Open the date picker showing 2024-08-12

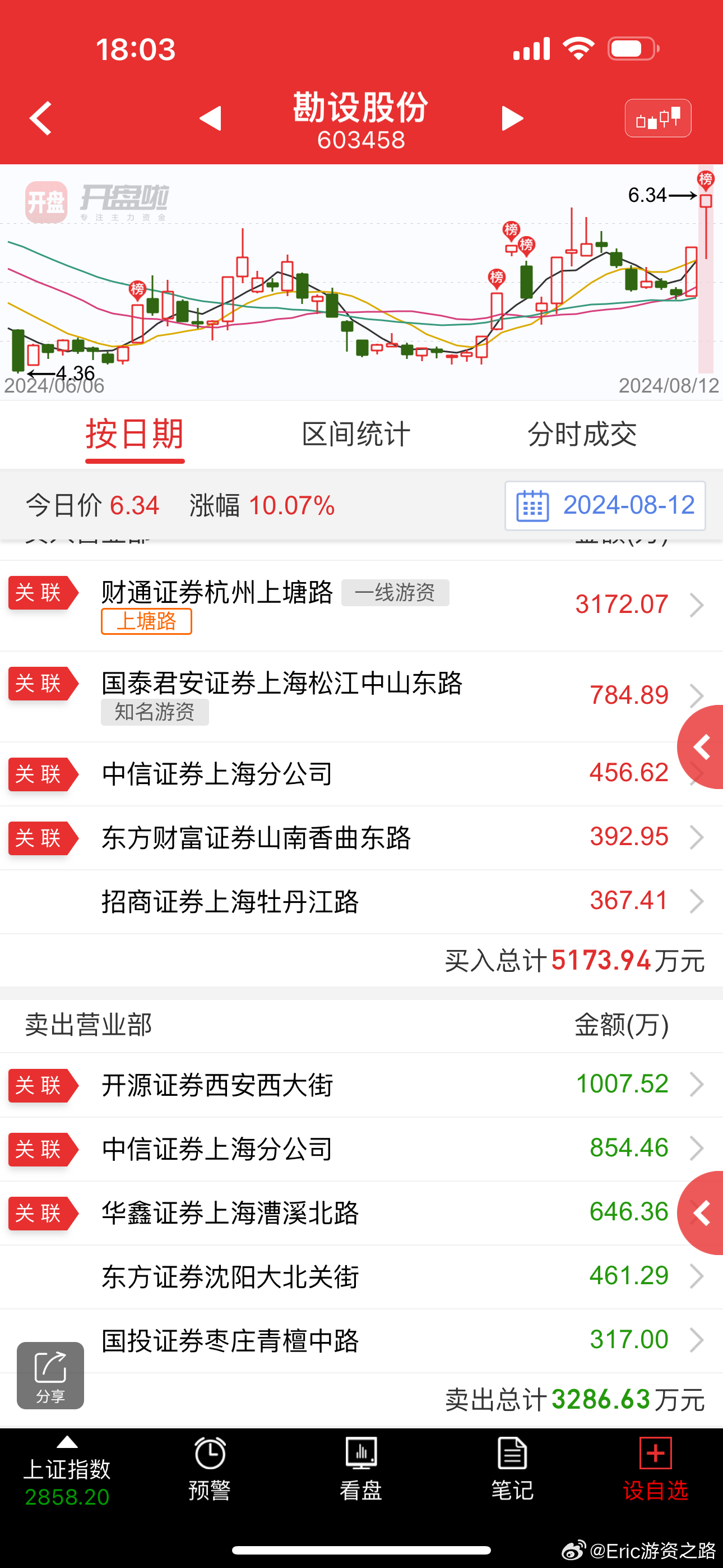[x=605, y=506]
